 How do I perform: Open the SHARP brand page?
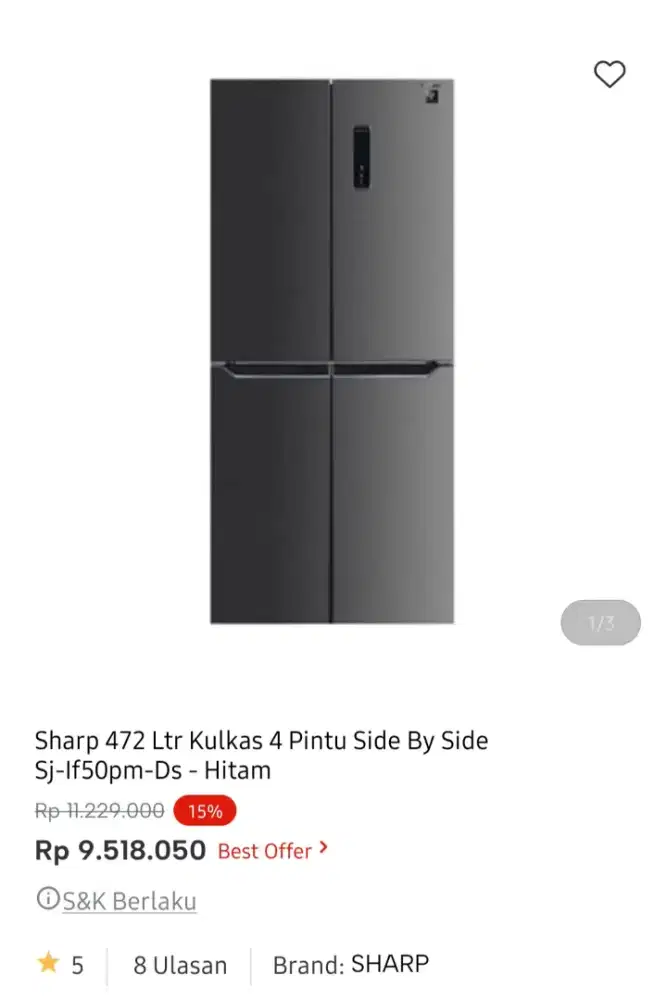click(389, 964)
